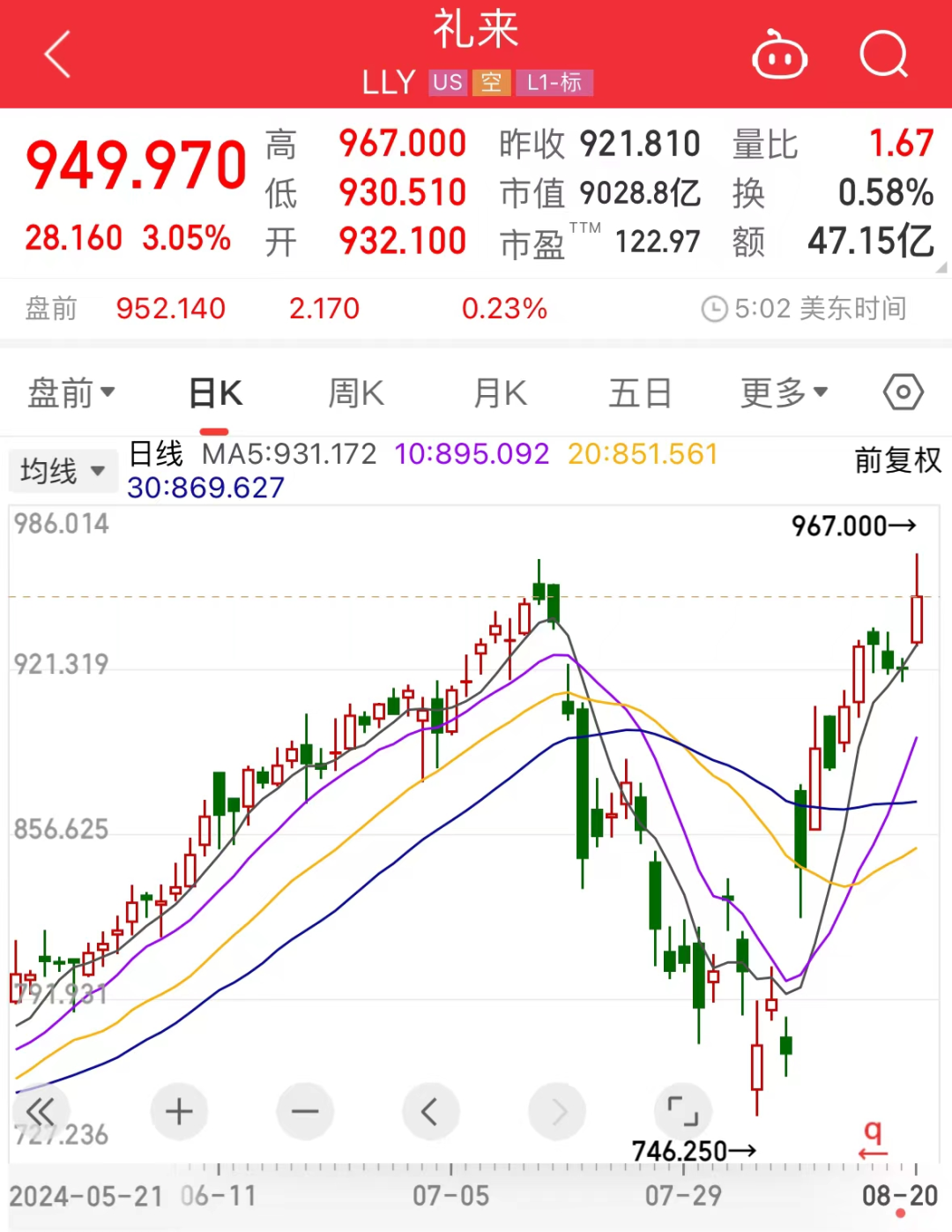Change the 前复权 adjustment mode
Screen dimensions: 952x1232
pyautogui.click(x=897, y=460)
